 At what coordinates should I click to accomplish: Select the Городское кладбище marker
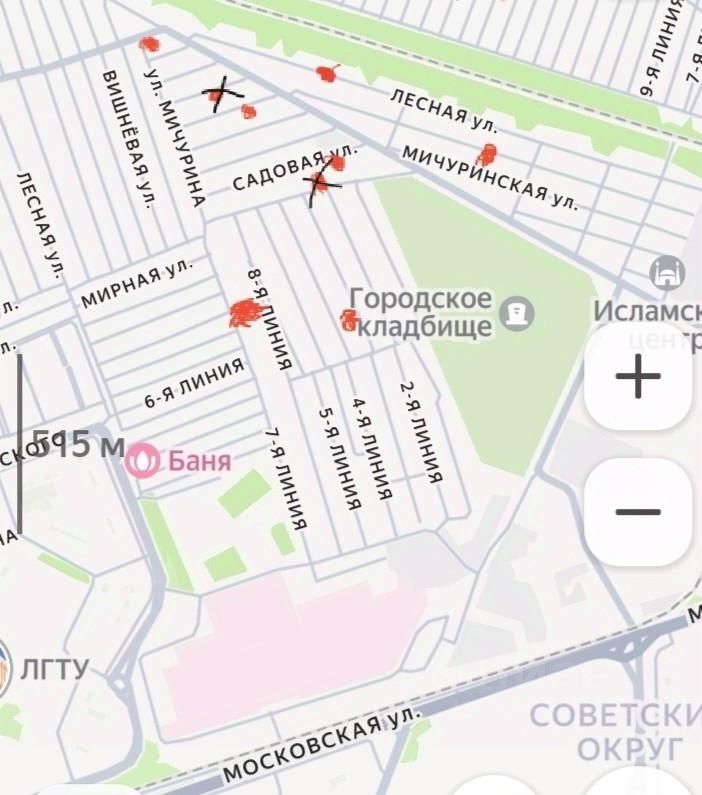(x=517, y=314)
